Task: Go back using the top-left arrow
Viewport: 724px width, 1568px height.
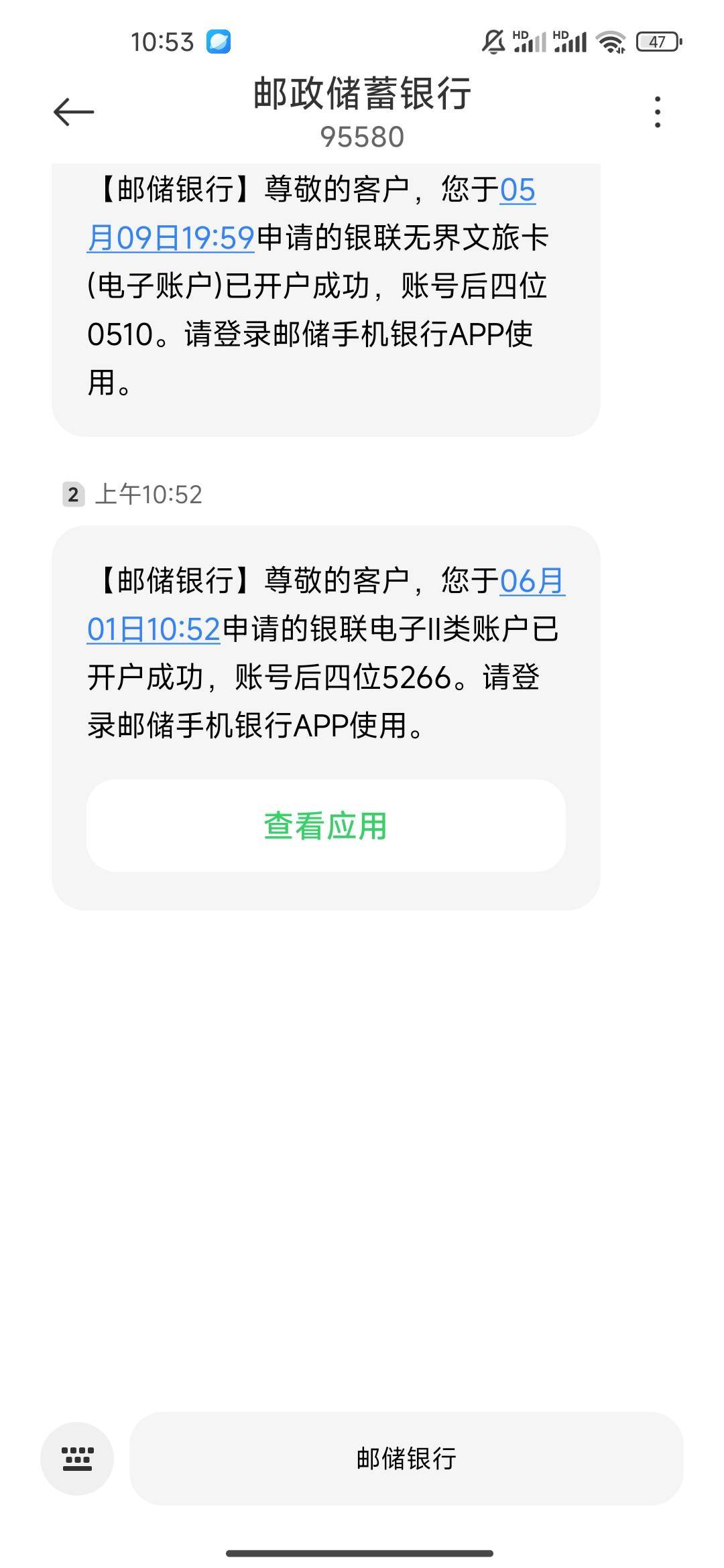Action: [x=74, y=112]
